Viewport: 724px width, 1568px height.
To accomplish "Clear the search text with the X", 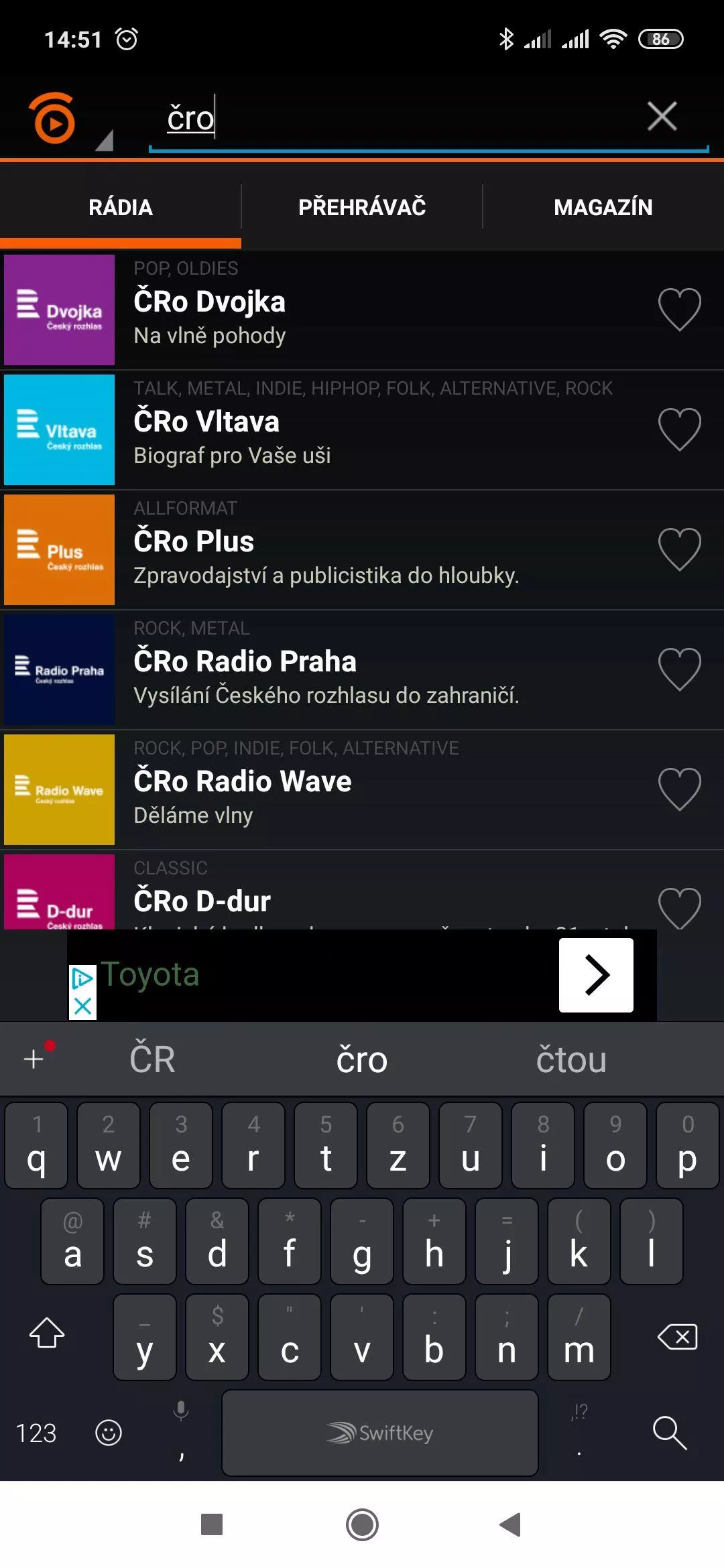I will (662, 117).
